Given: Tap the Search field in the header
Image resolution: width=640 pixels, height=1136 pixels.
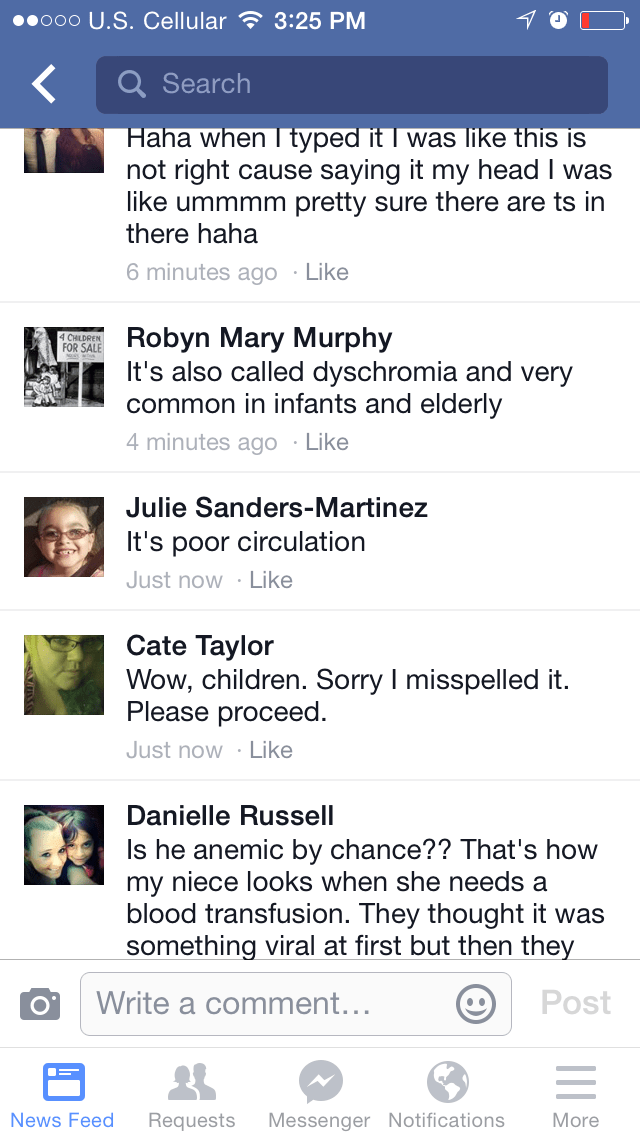Looking at the screenshot, I should point(351,84).
